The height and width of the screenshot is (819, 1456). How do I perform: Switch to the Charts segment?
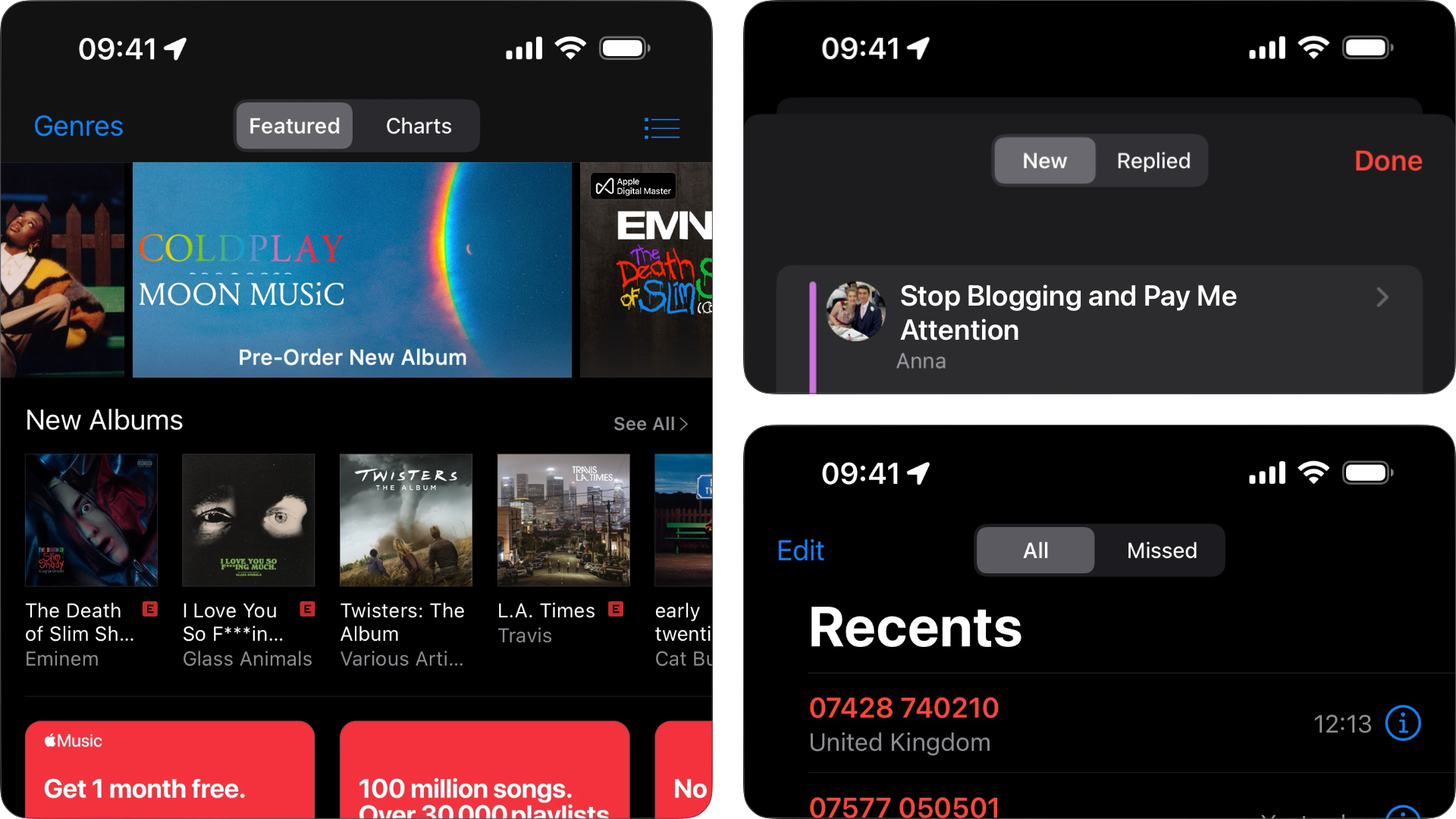[x=418, y=126]
